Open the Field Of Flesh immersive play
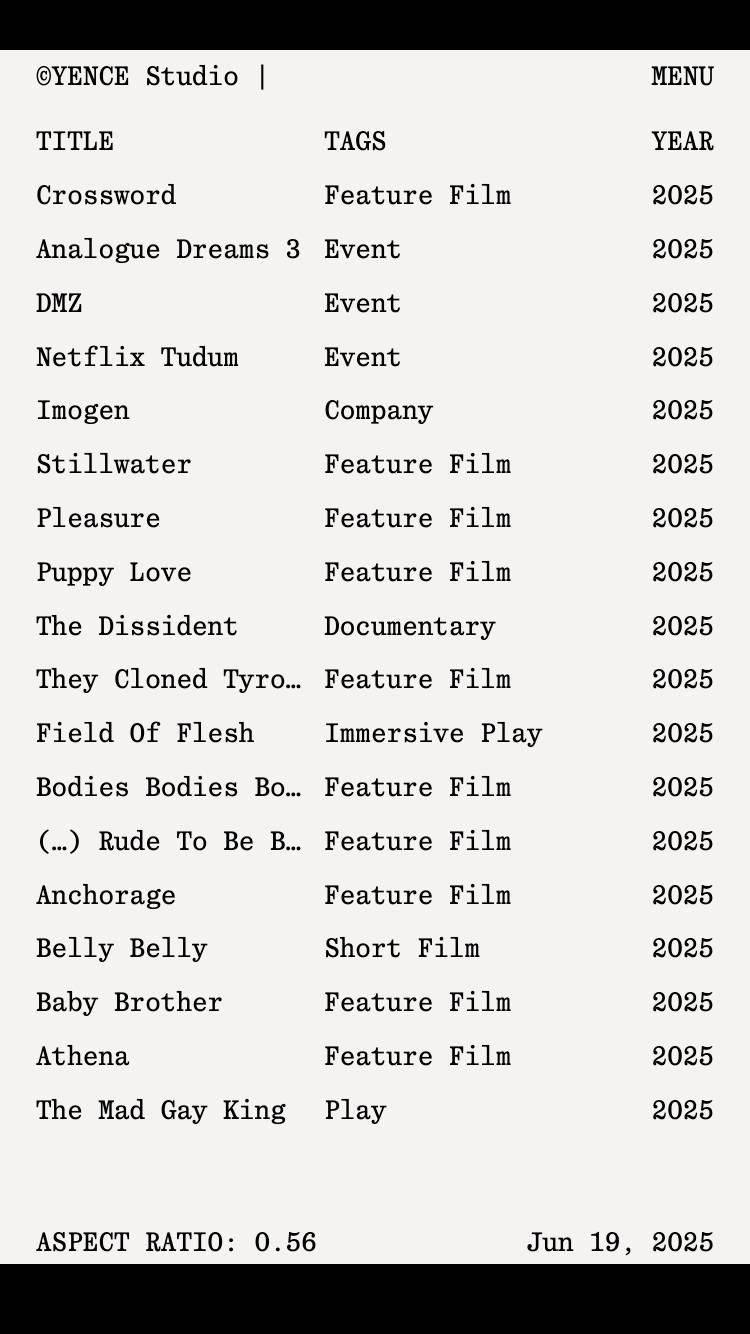The image size is (750, 1334). tap(375, 733)
